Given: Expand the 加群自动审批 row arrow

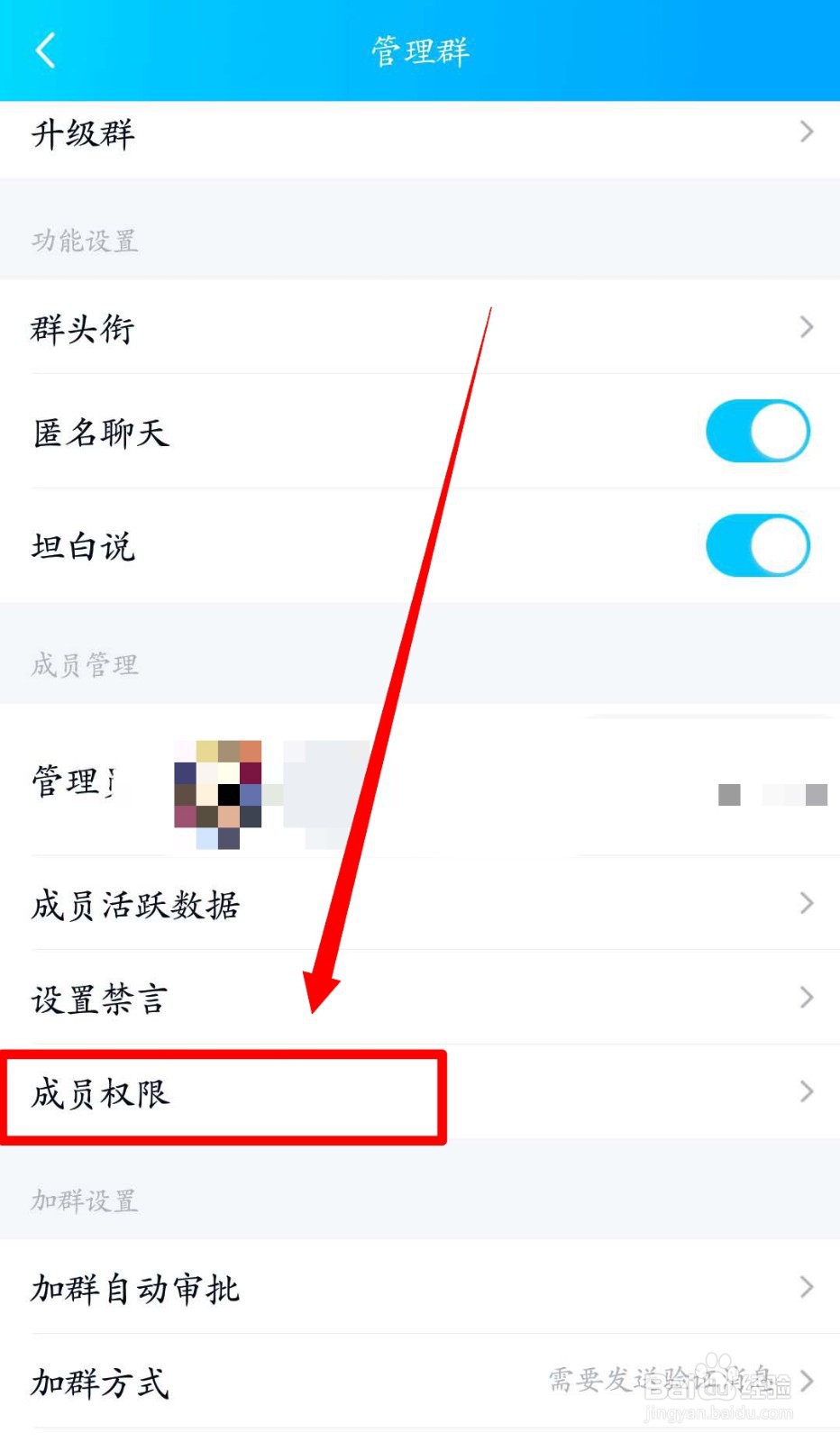Looking at the screenshot, I should [x=807, y=1287].
